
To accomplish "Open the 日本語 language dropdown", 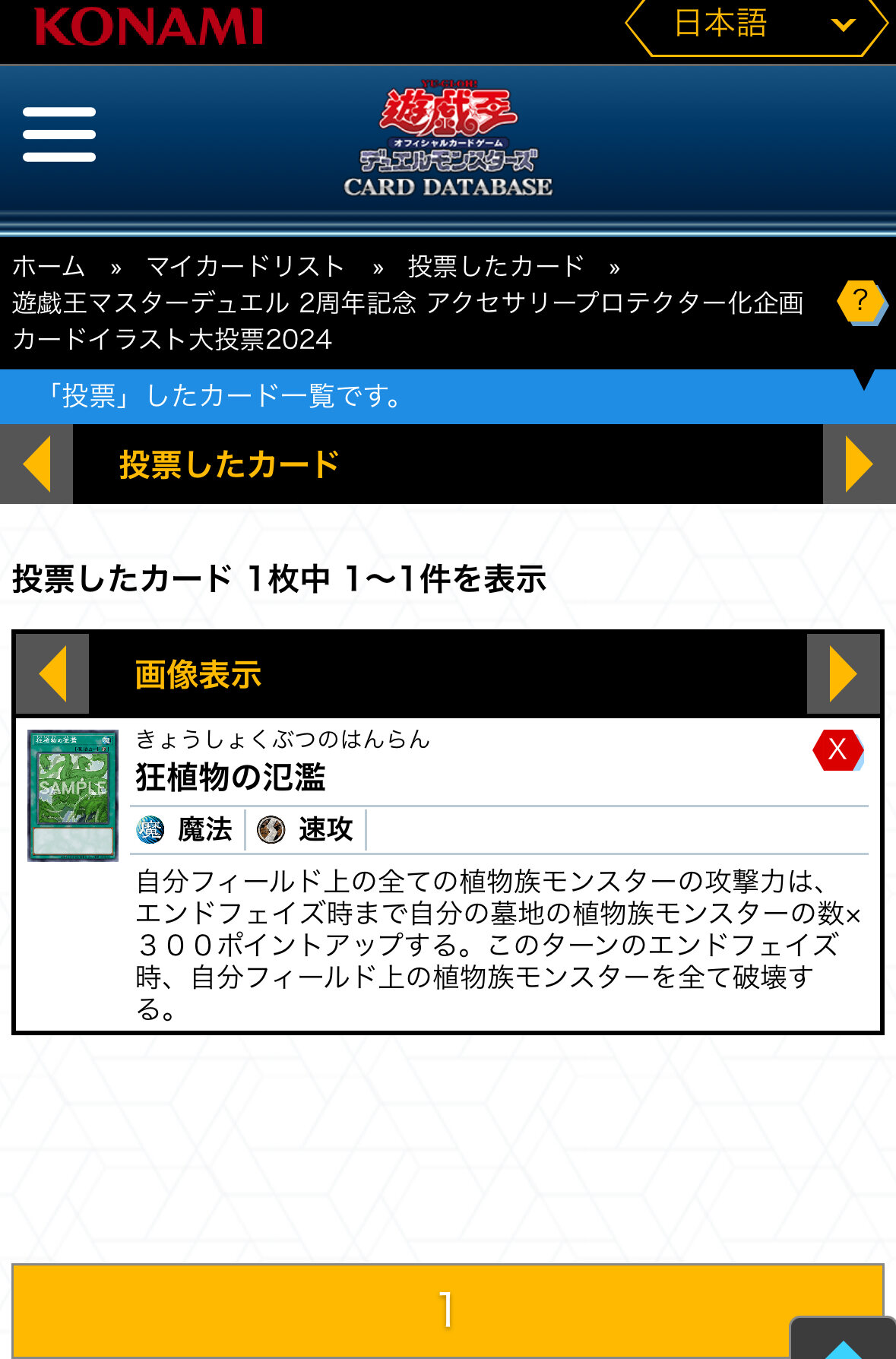I will click(755, 27).
